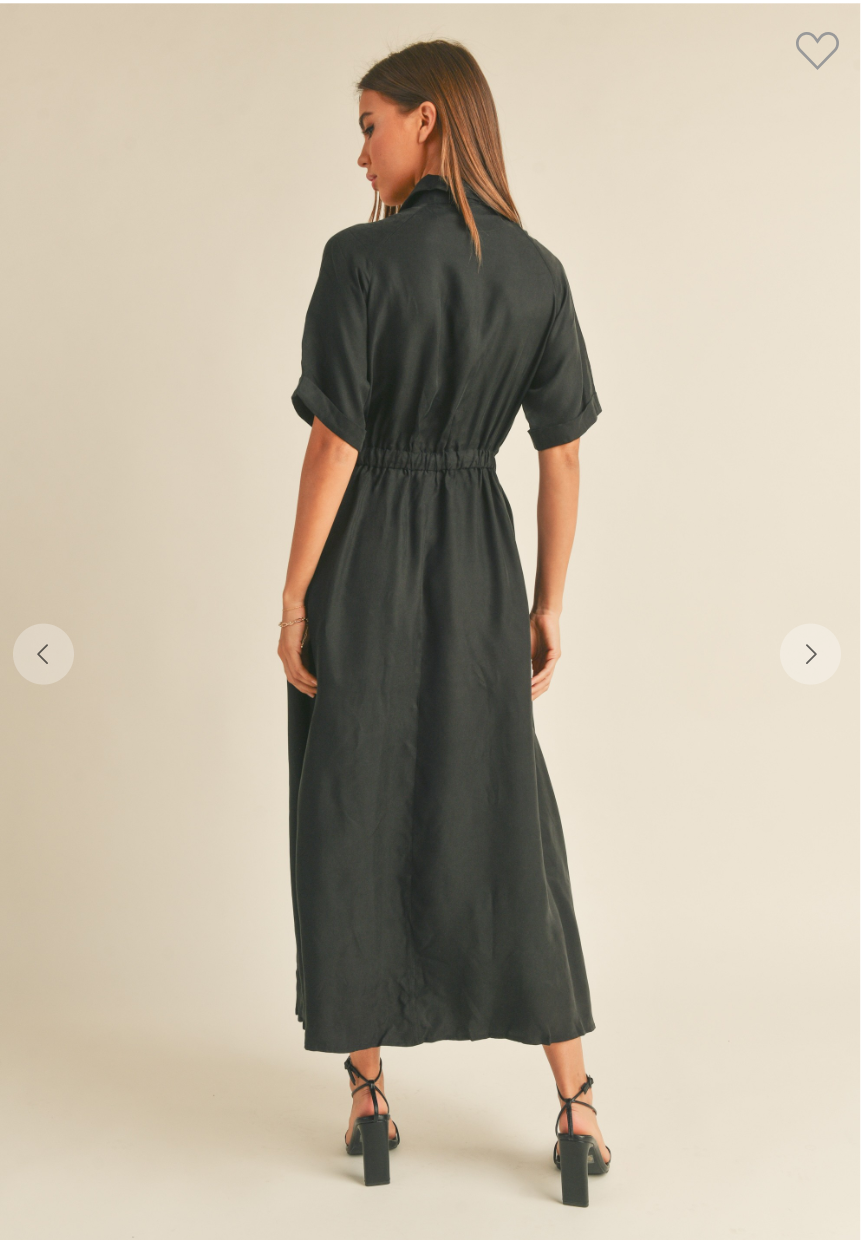Go to the previous product photo
This screenshot has height=1240, width=867.
coord(43,654)
